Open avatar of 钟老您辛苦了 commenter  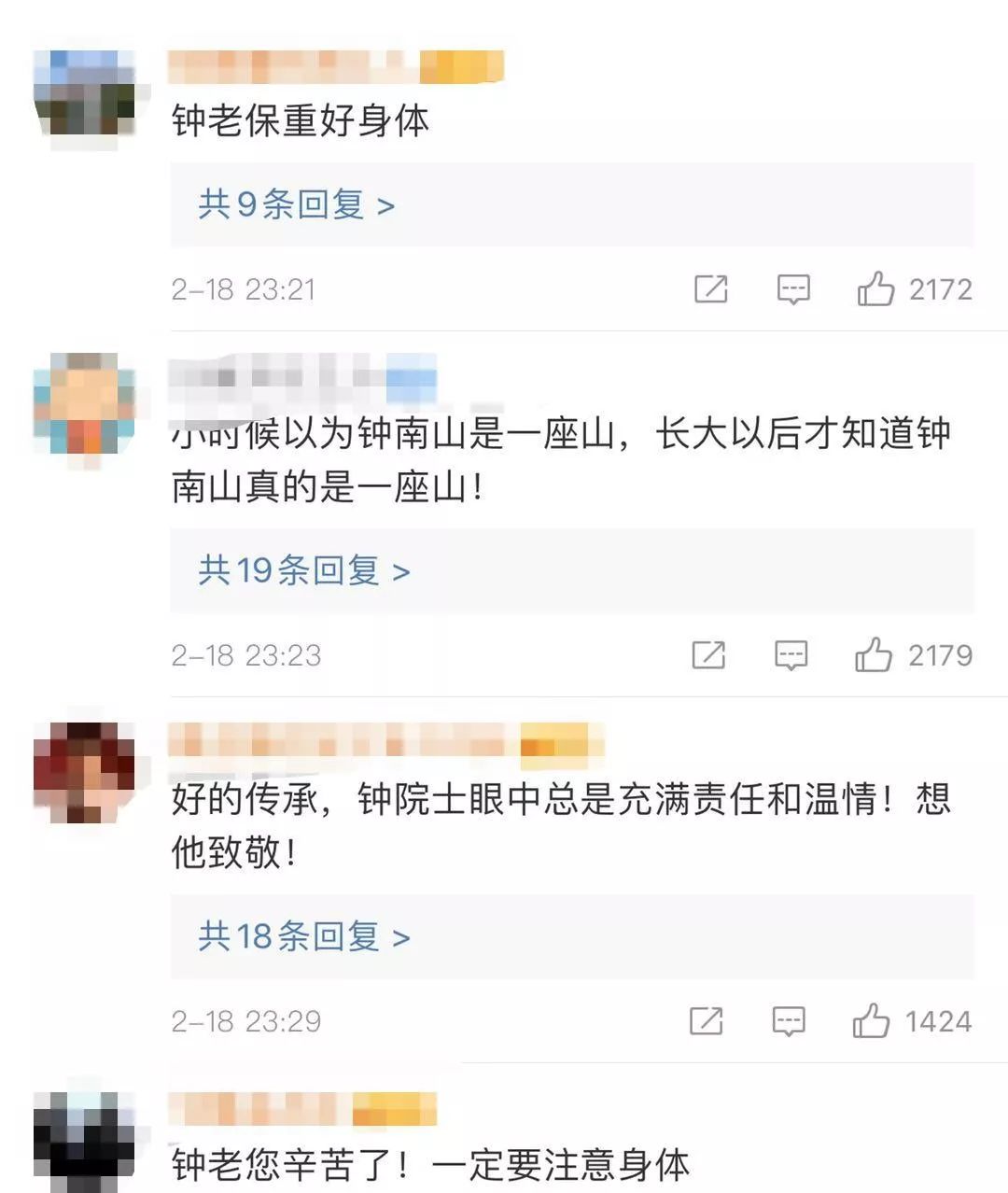click(85, 1137)
